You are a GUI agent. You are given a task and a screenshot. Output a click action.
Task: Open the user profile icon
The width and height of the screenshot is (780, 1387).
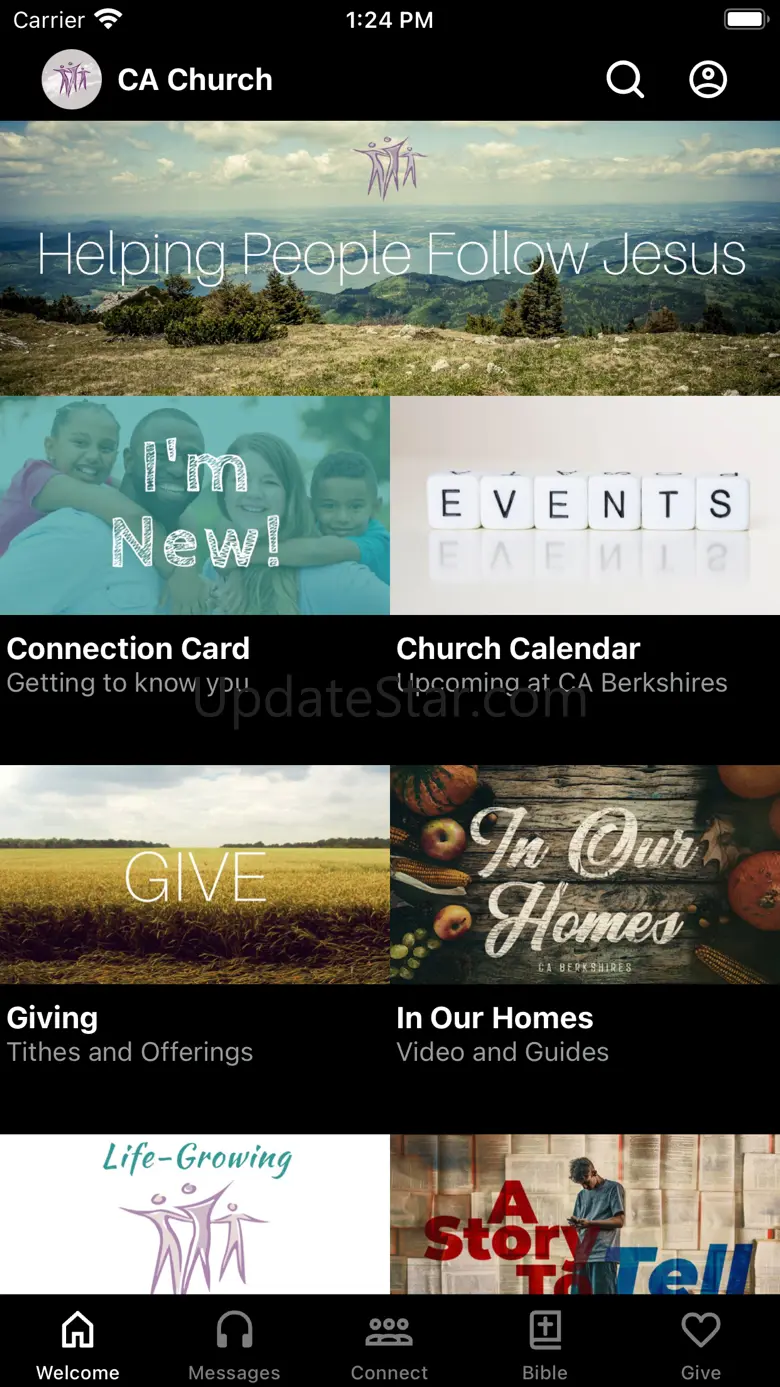(708, 80)
